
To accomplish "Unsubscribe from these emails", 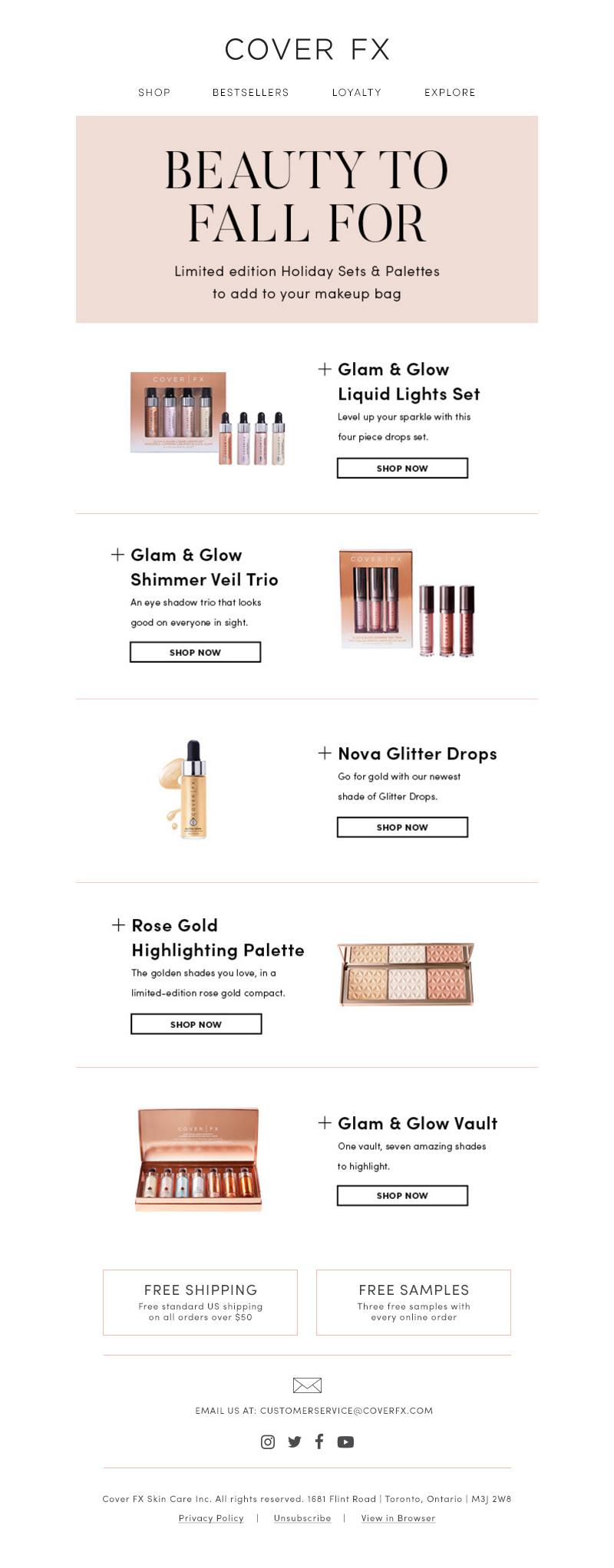I will click(302, 1517).
